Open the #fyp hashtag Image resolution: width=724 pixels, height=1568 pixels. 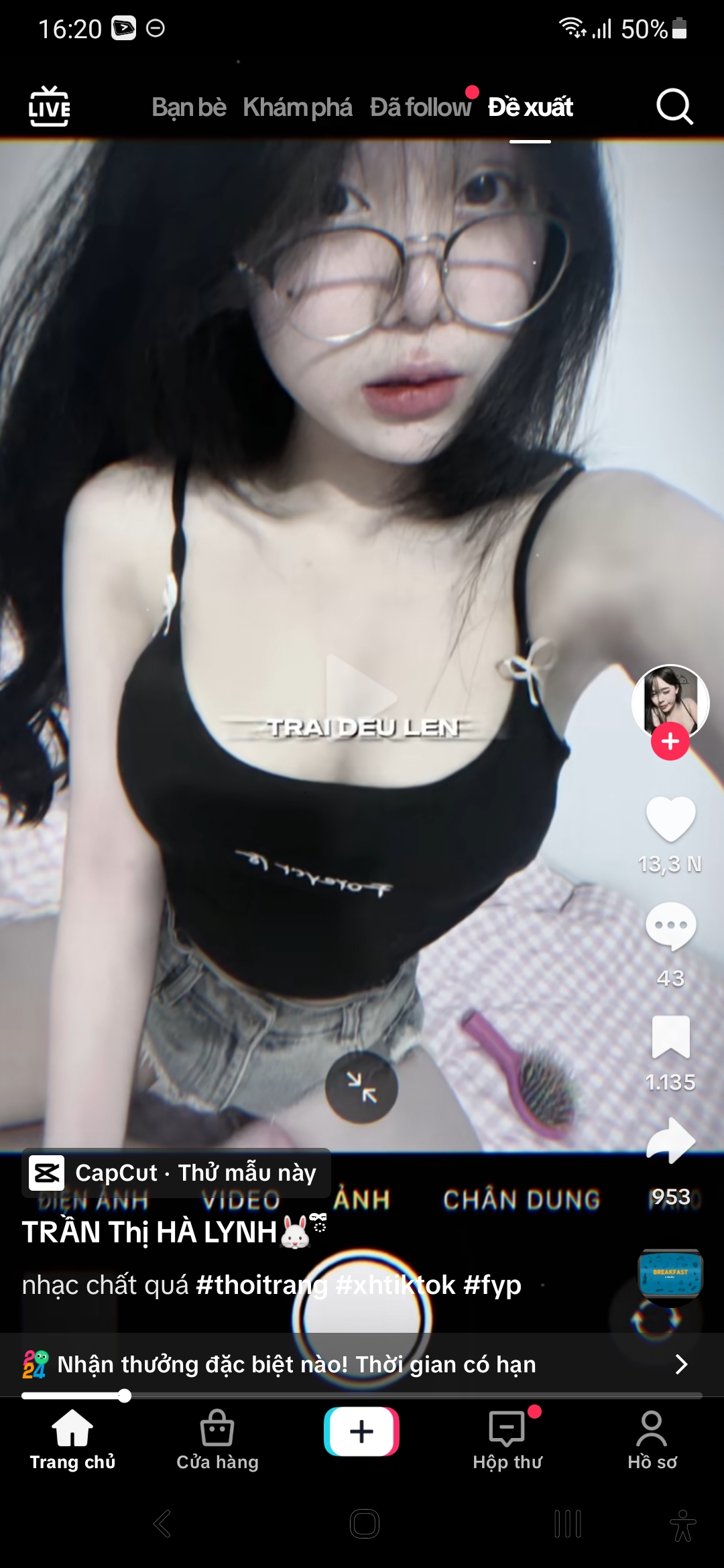492,1285
